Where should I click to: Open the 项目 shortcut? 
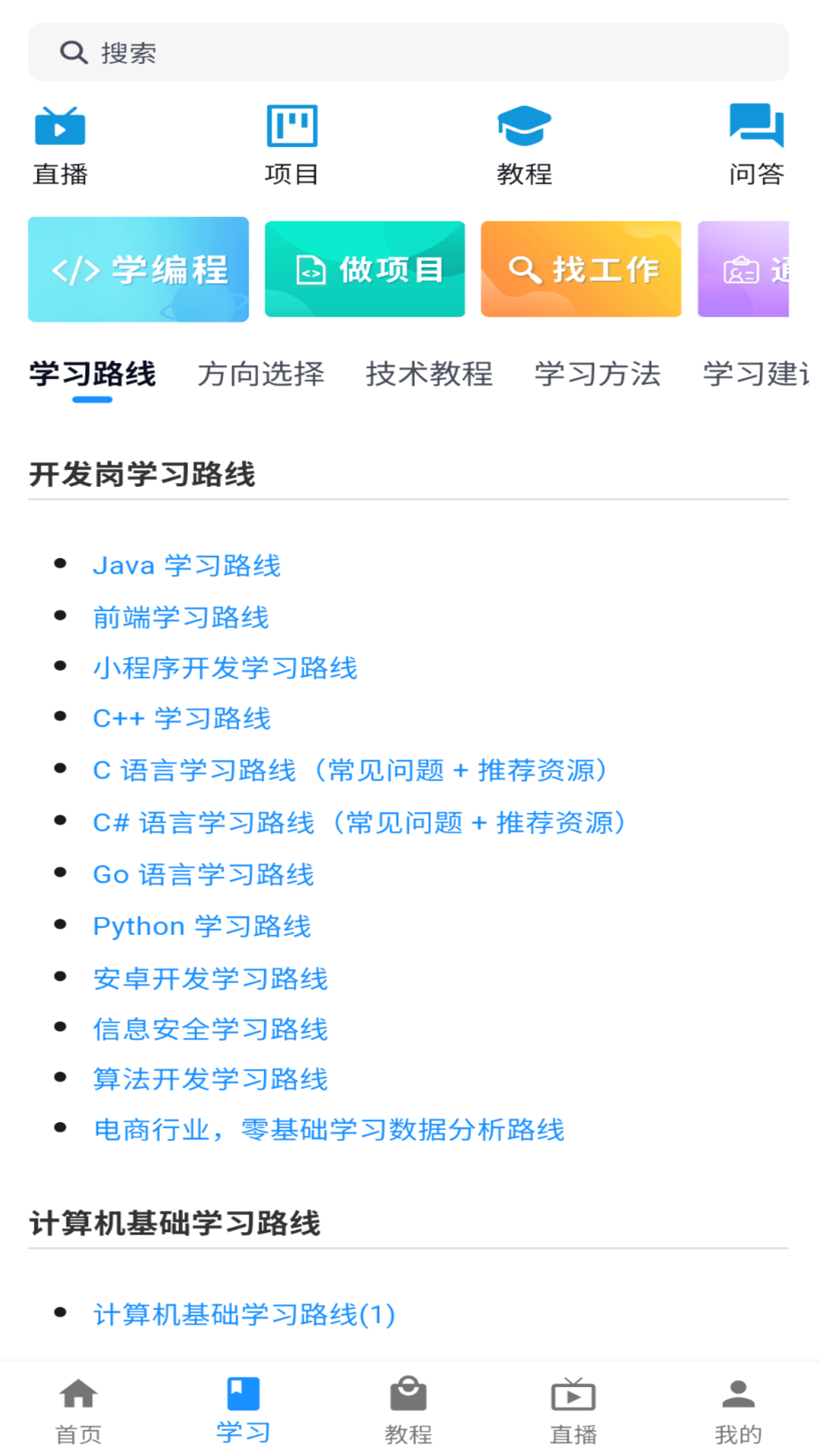pyautogui.click(x=292, y=144)
